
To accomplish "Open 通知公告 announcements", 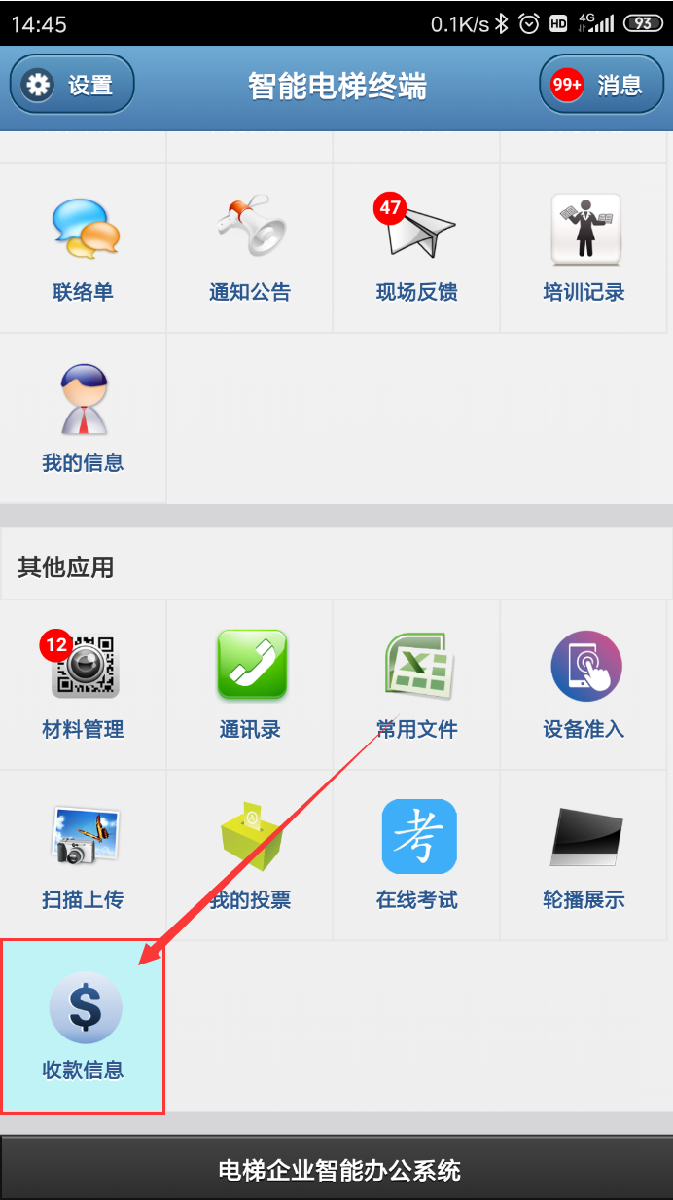I will click(x=250, y=248).
